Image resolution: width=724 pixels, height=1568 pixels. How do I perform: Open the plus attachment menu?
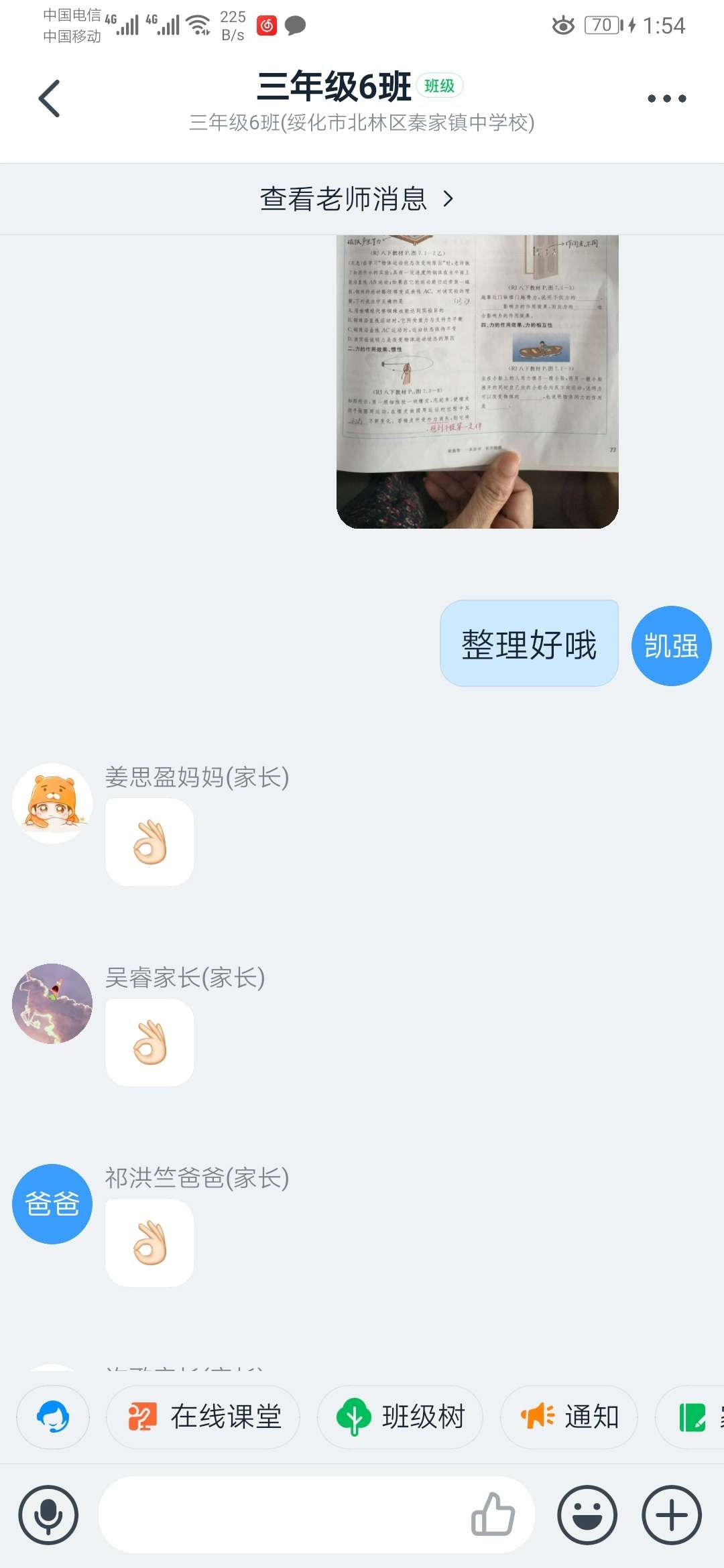coord(672,1515)
